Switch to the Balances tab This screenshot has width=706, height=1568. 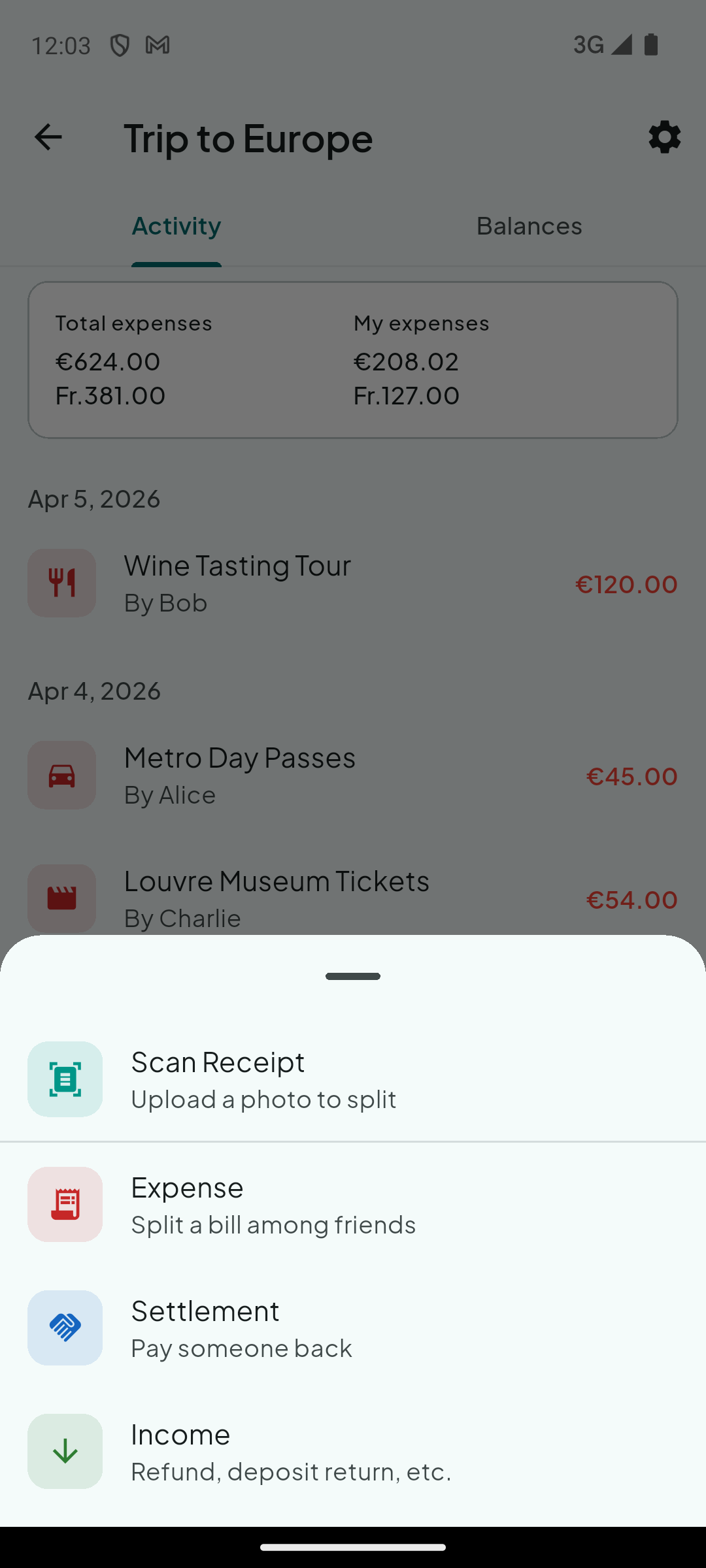(x=529, y=225)
